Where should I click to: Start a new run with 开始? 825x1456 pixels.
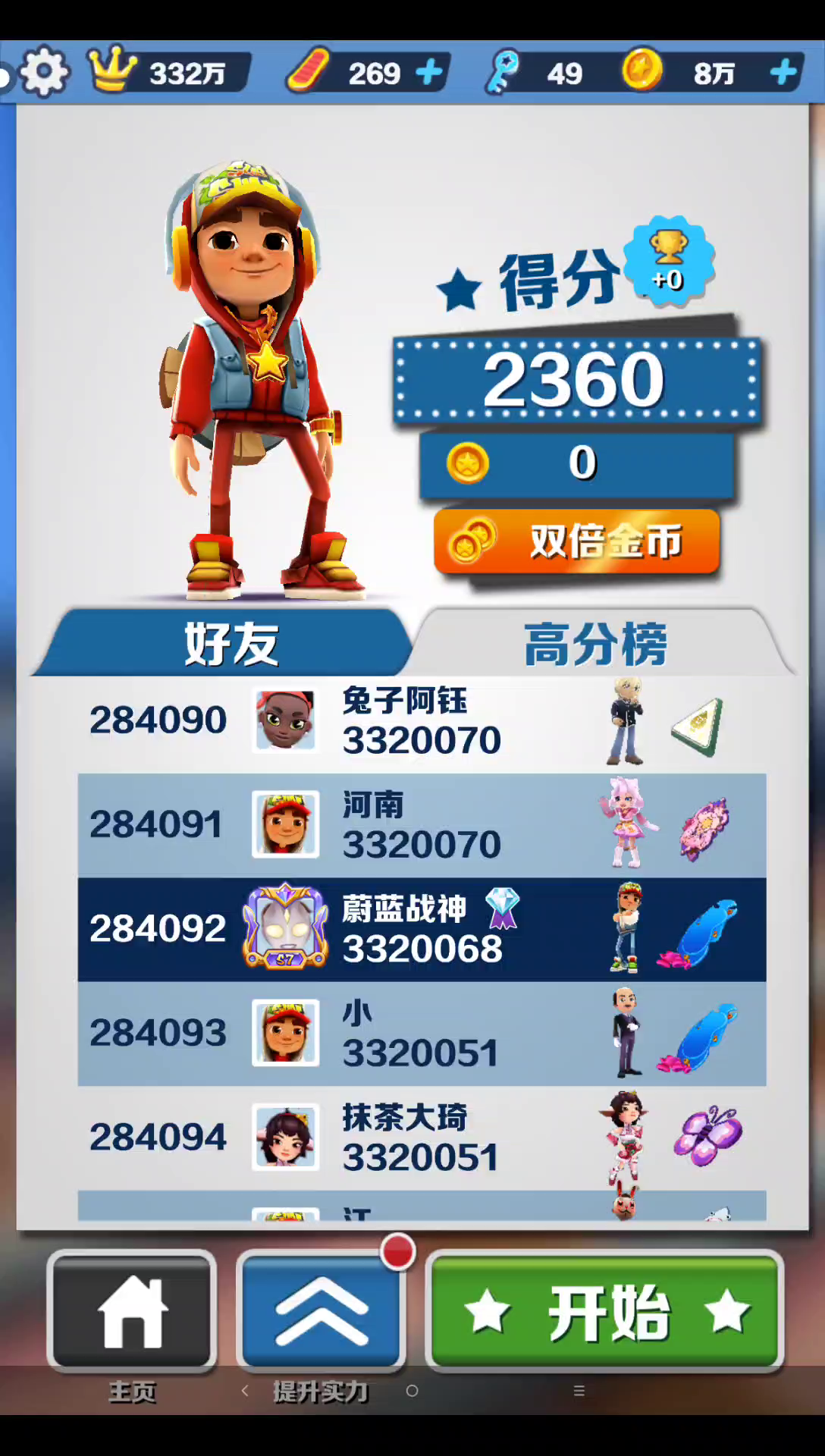point(605,1311)
